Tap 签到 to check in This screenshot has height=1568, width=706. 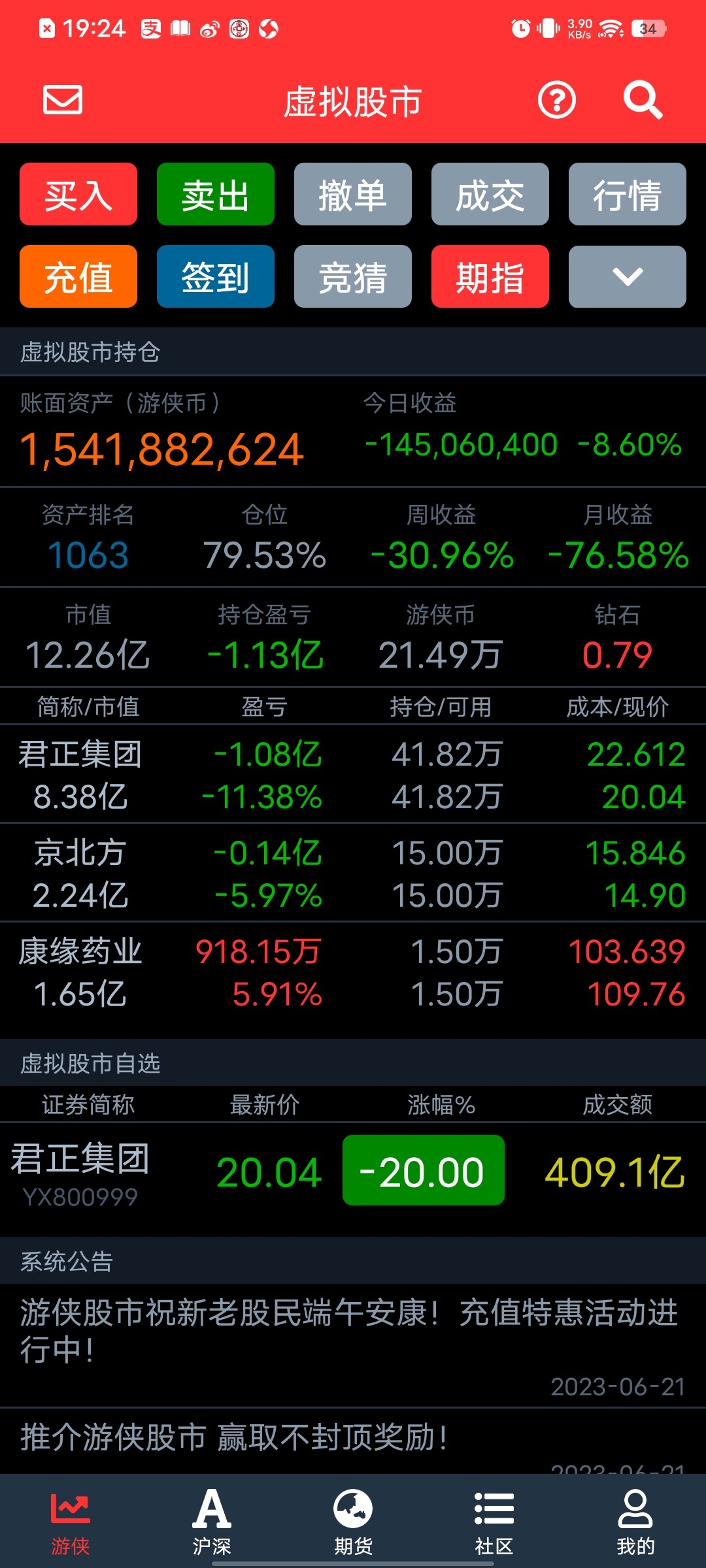tap(216, 276)
